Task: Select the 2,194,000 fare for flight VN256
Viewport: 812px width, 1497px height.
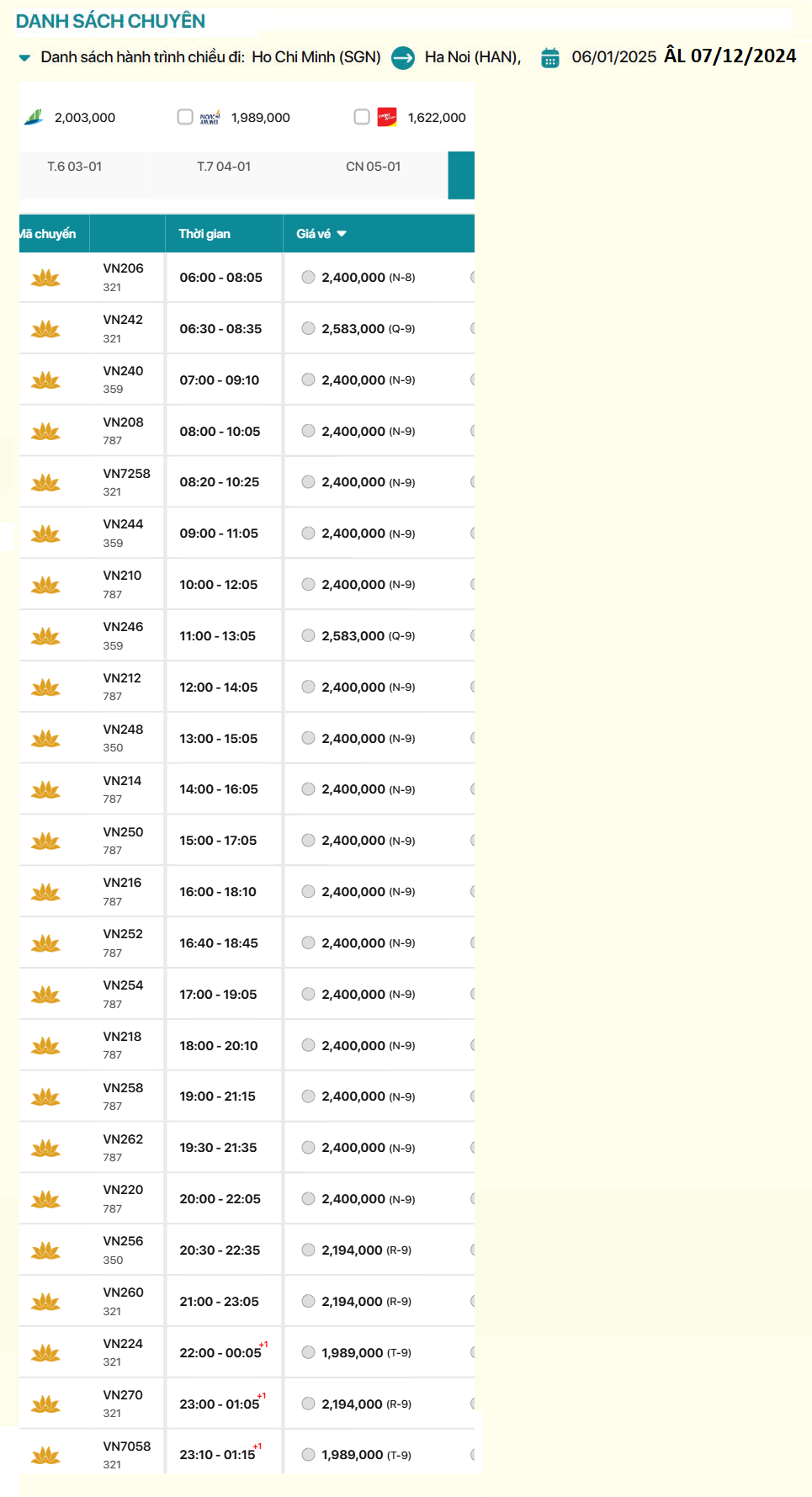Action: click(309, 1250)
